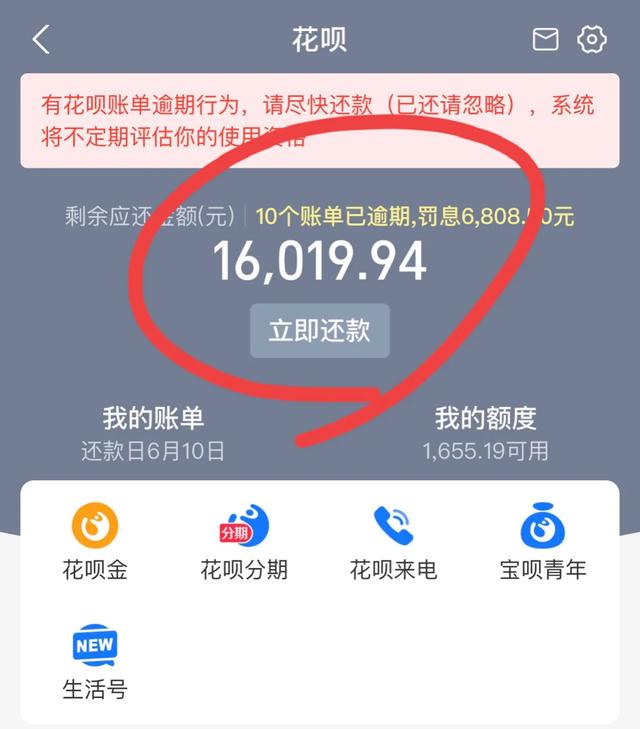The image size is (640, 729).
Task: Tap the 立即还款 button
Action: [x=319, y=331]
